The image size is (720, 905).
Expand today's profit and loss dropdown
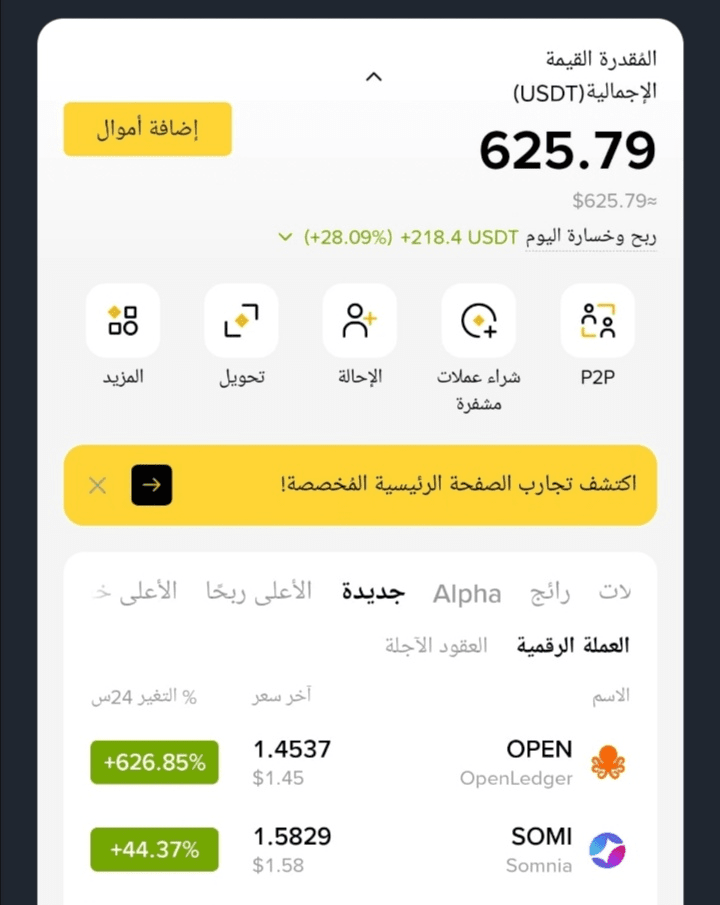pos(285,238)
